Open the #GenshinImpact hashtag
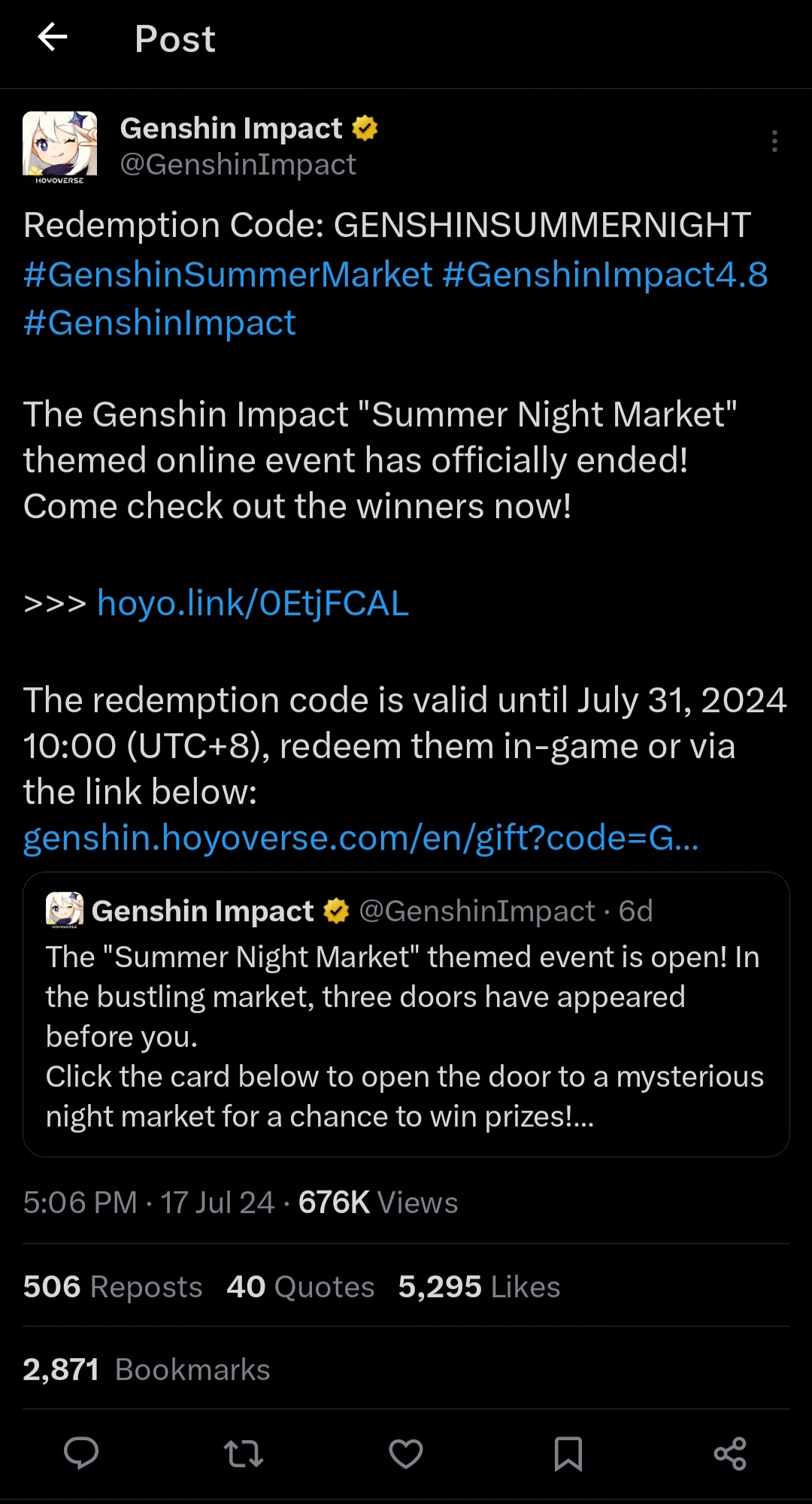812x1504 pixels. (x=159, y=323)
